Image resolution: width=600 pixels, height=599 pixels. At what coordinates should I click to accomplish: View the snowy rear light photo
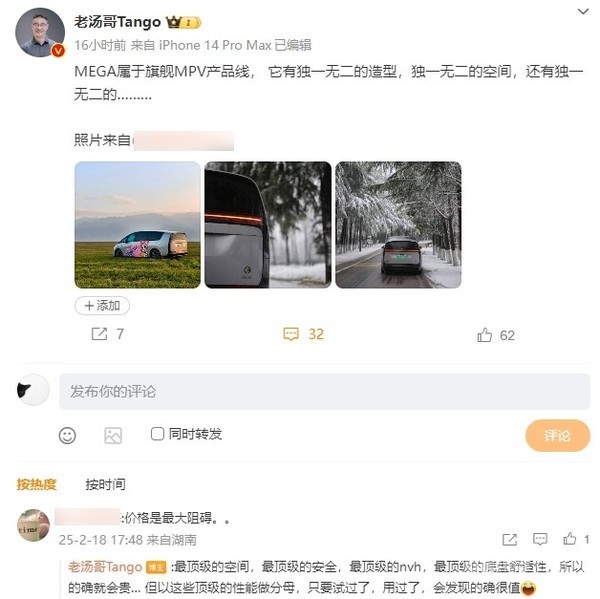[267, 225]
